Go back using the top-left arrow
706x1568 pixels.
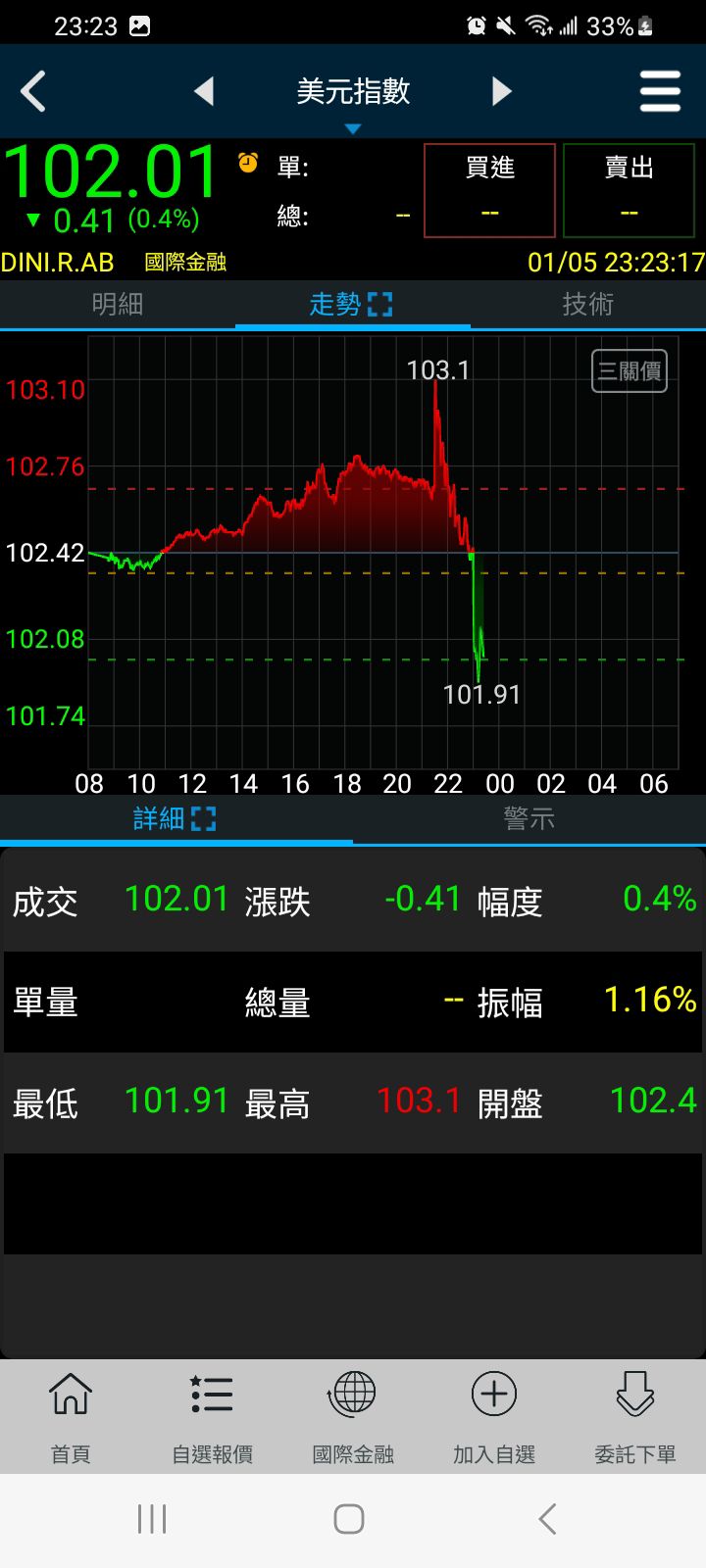pyautogui.click(x=33, y=92)
